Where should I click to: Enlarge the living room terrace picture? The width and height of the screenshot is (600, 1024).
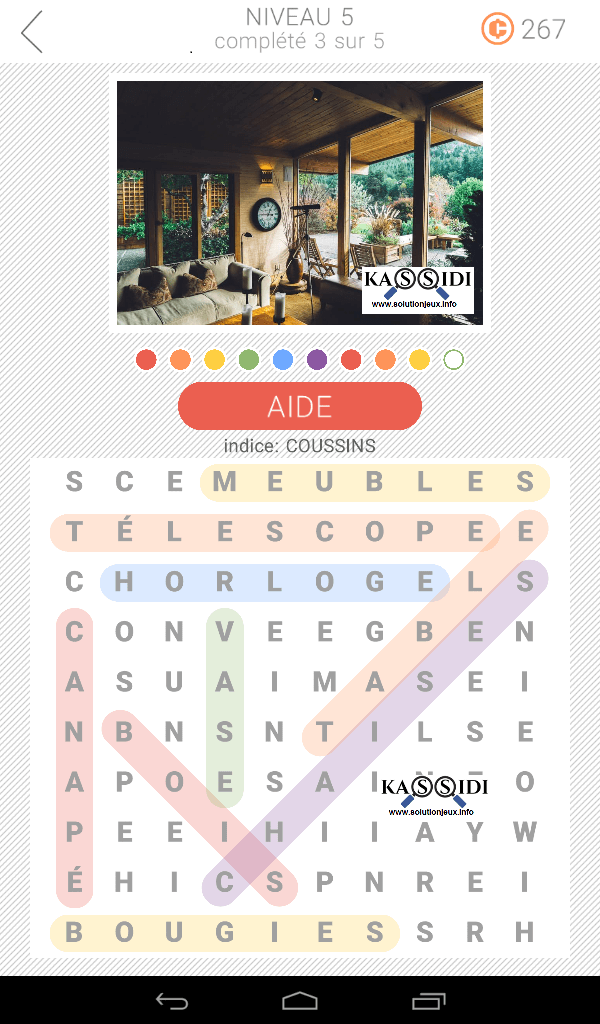(x=299, y=203)
